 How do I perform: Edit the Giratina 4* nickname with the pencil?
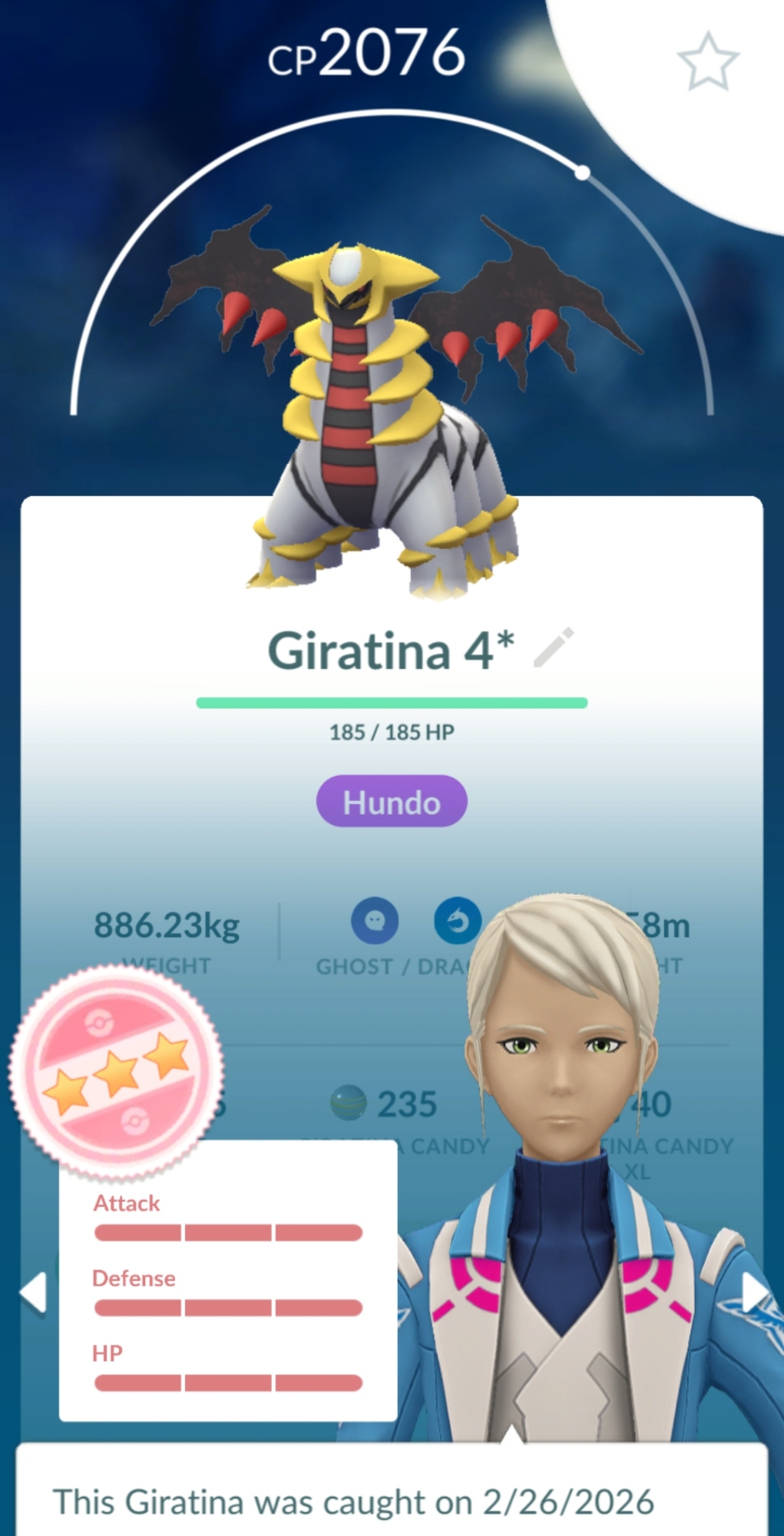coord(554,647)
